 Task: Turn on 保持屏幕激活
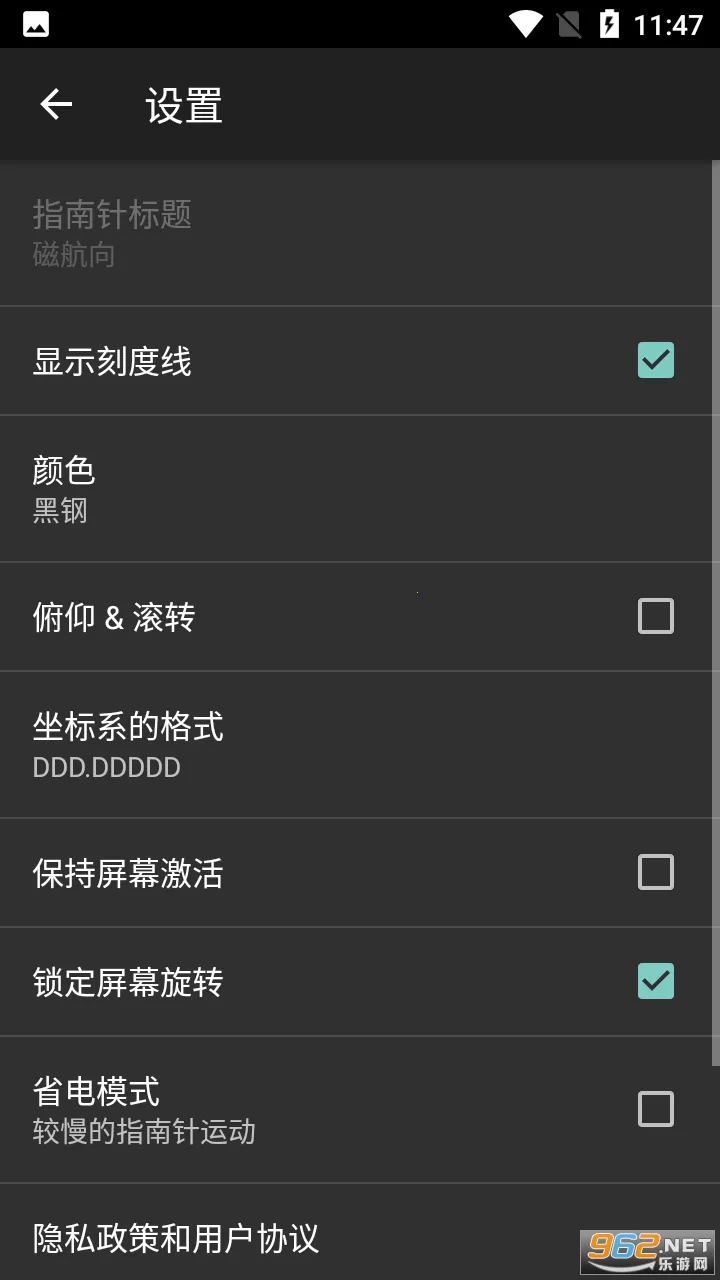(x=655, y=872)
